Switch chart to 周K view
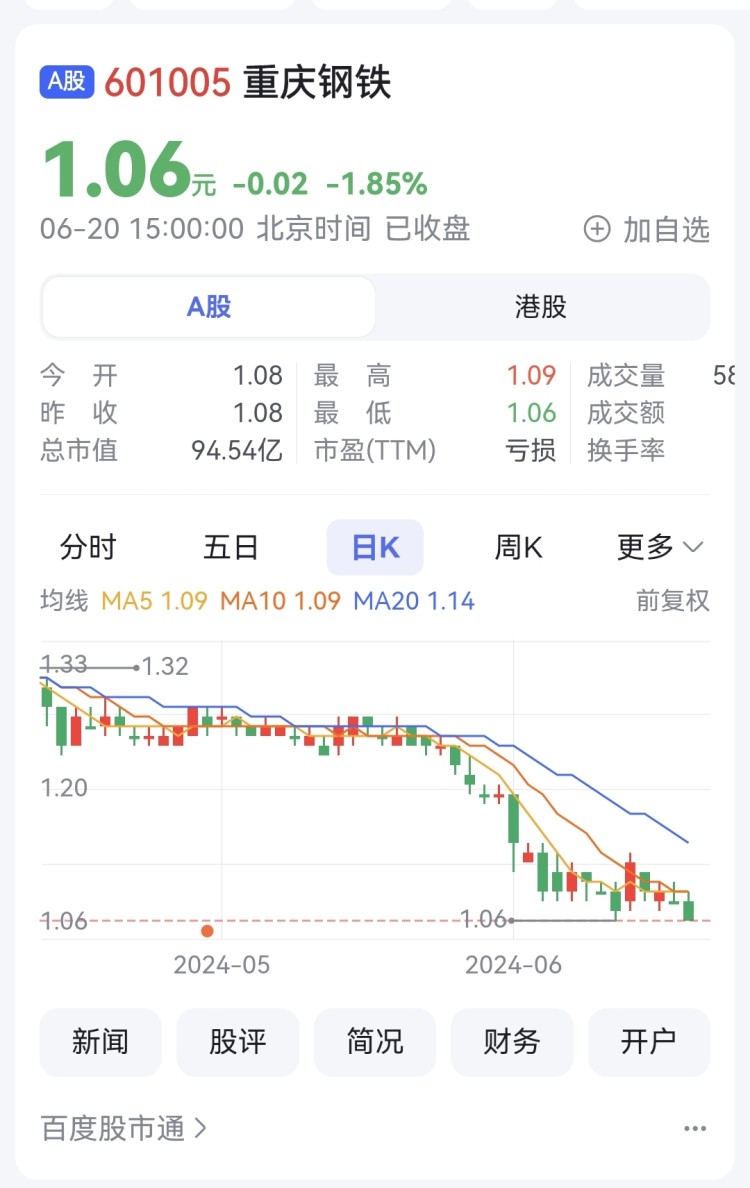Image resolution: width=750 pixels, height=1188 pixels. [518, 547]
